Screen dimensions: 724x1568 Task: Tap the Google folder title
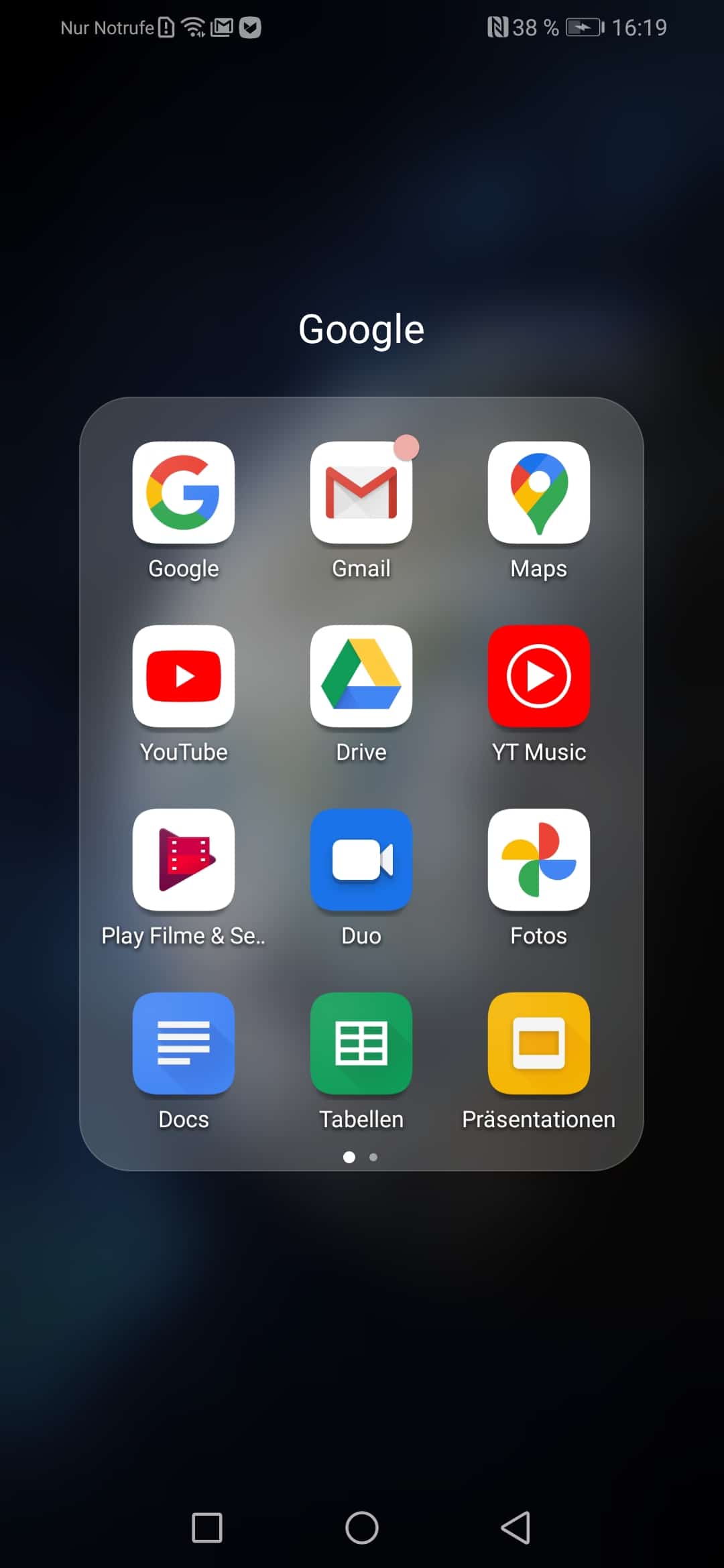(x=361, y=330)
